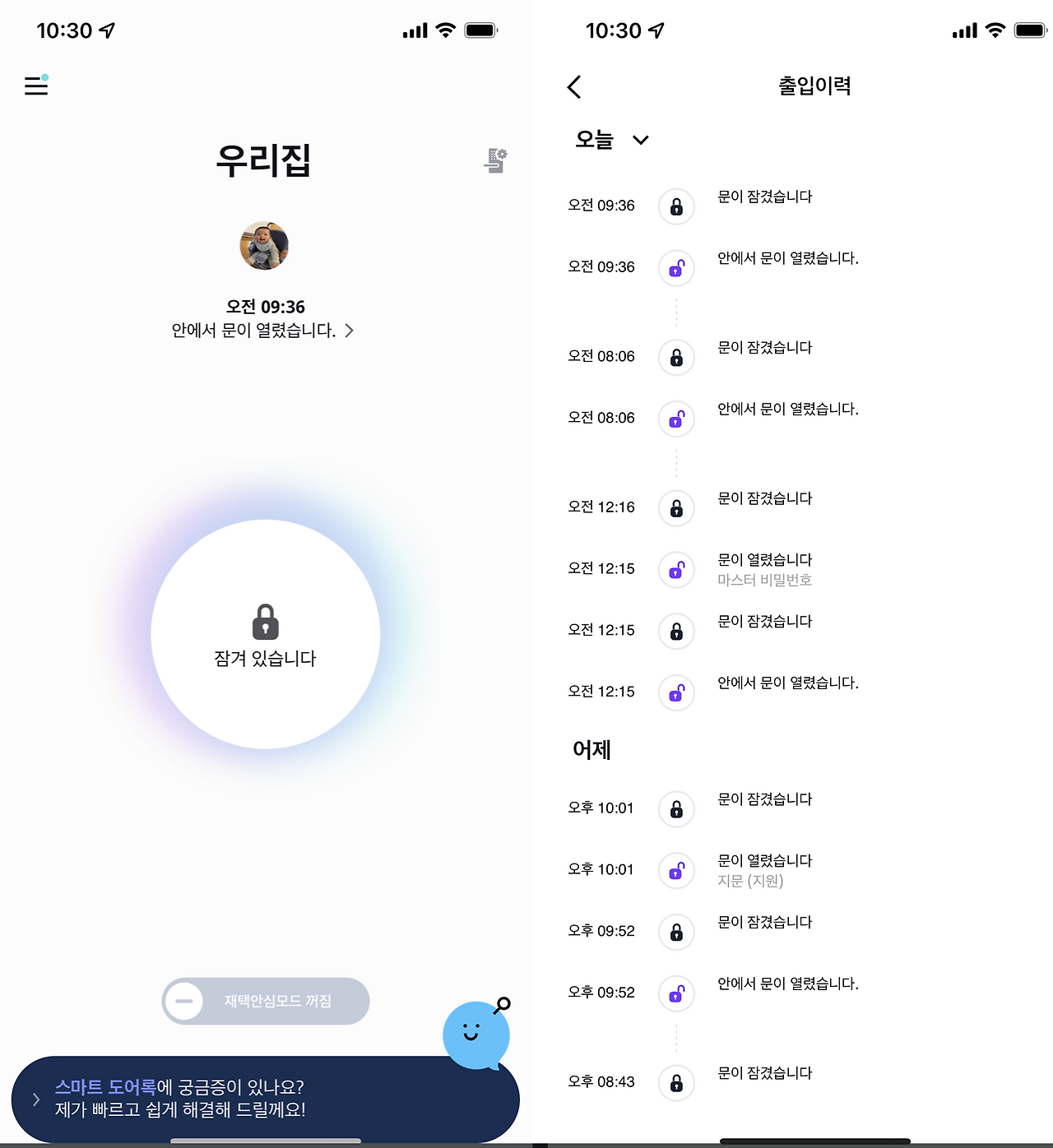Expand the 오늘 date dropdown

click(x=612, y=140)
